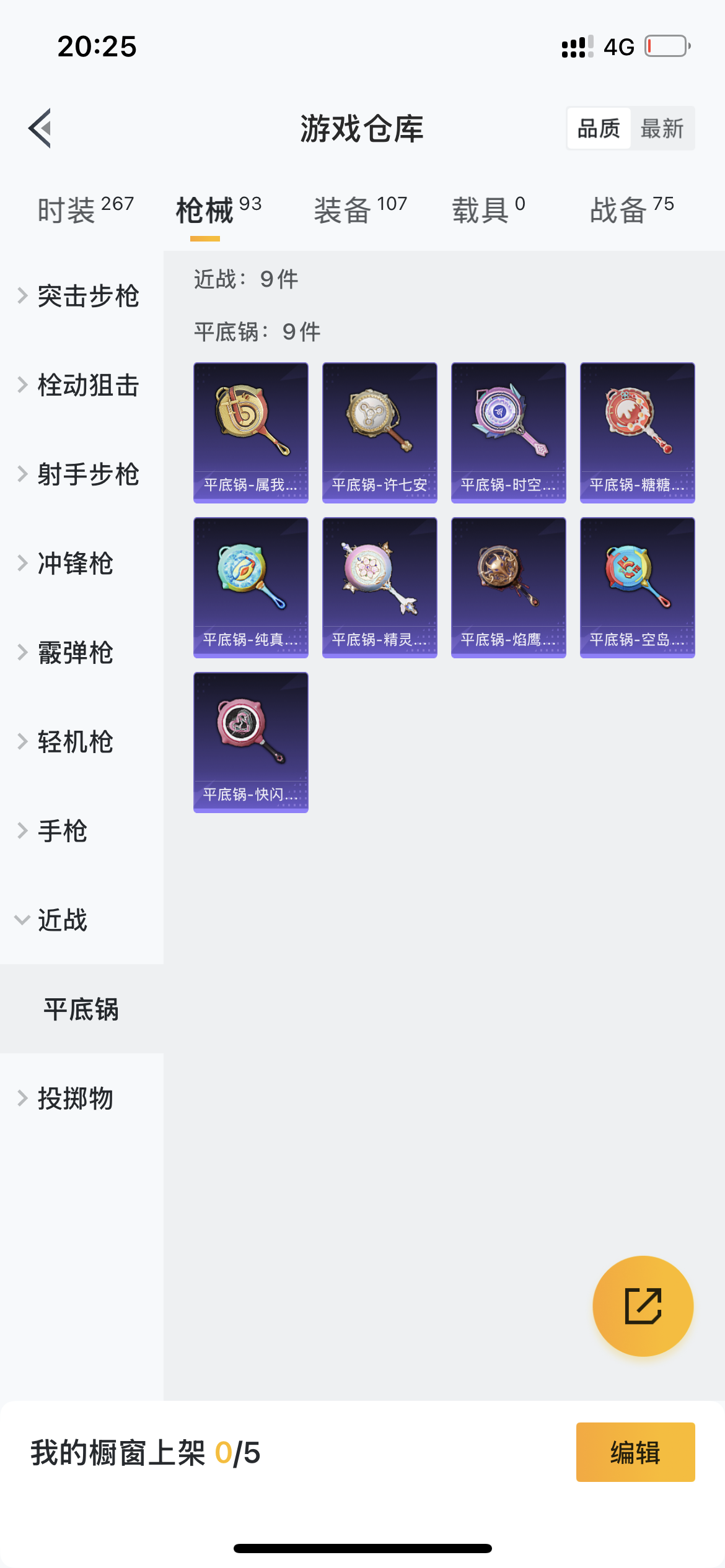Expand the 霰弹枪 category
This screenshot has height=1568, width=725.
pos(74,653)
